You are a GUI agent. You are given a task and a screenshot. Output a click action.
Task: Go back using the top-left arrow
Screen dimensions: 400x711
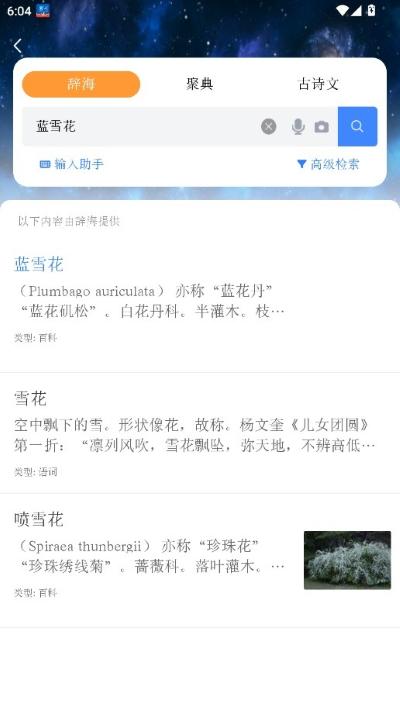point(18,46)
